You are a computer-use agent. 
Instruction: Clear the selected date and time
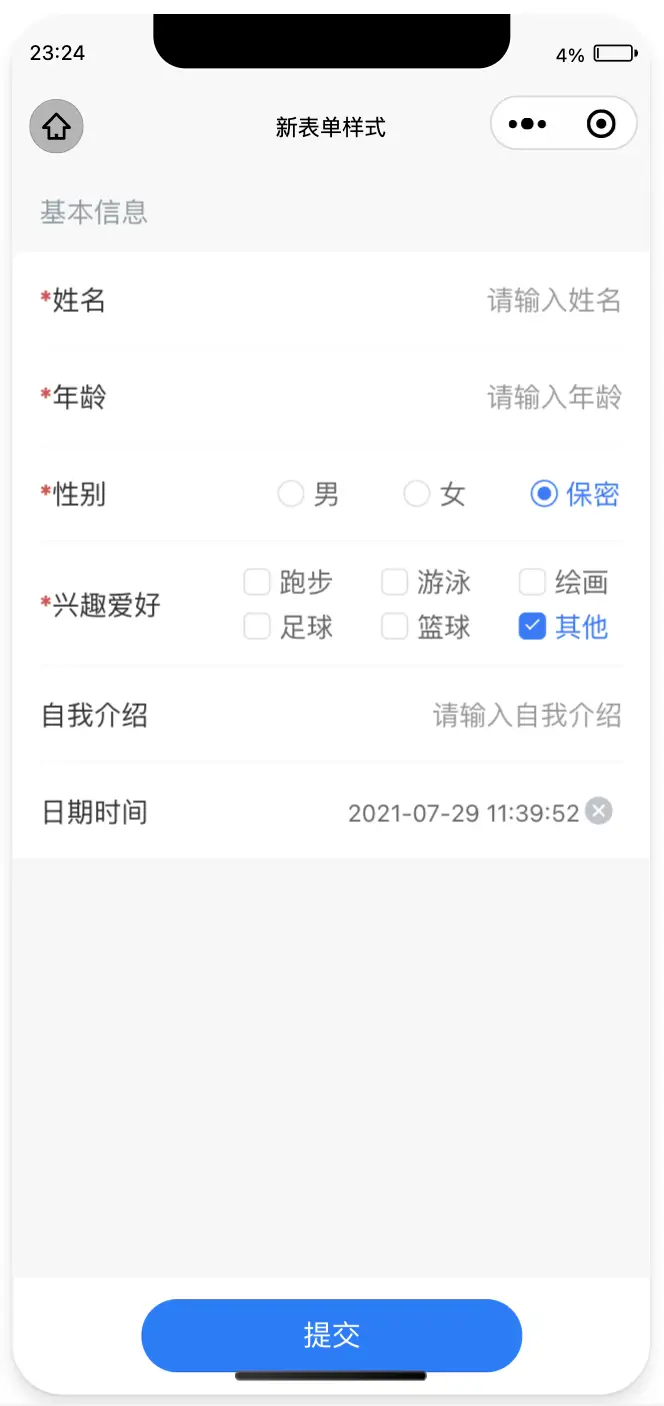[599, 811]
